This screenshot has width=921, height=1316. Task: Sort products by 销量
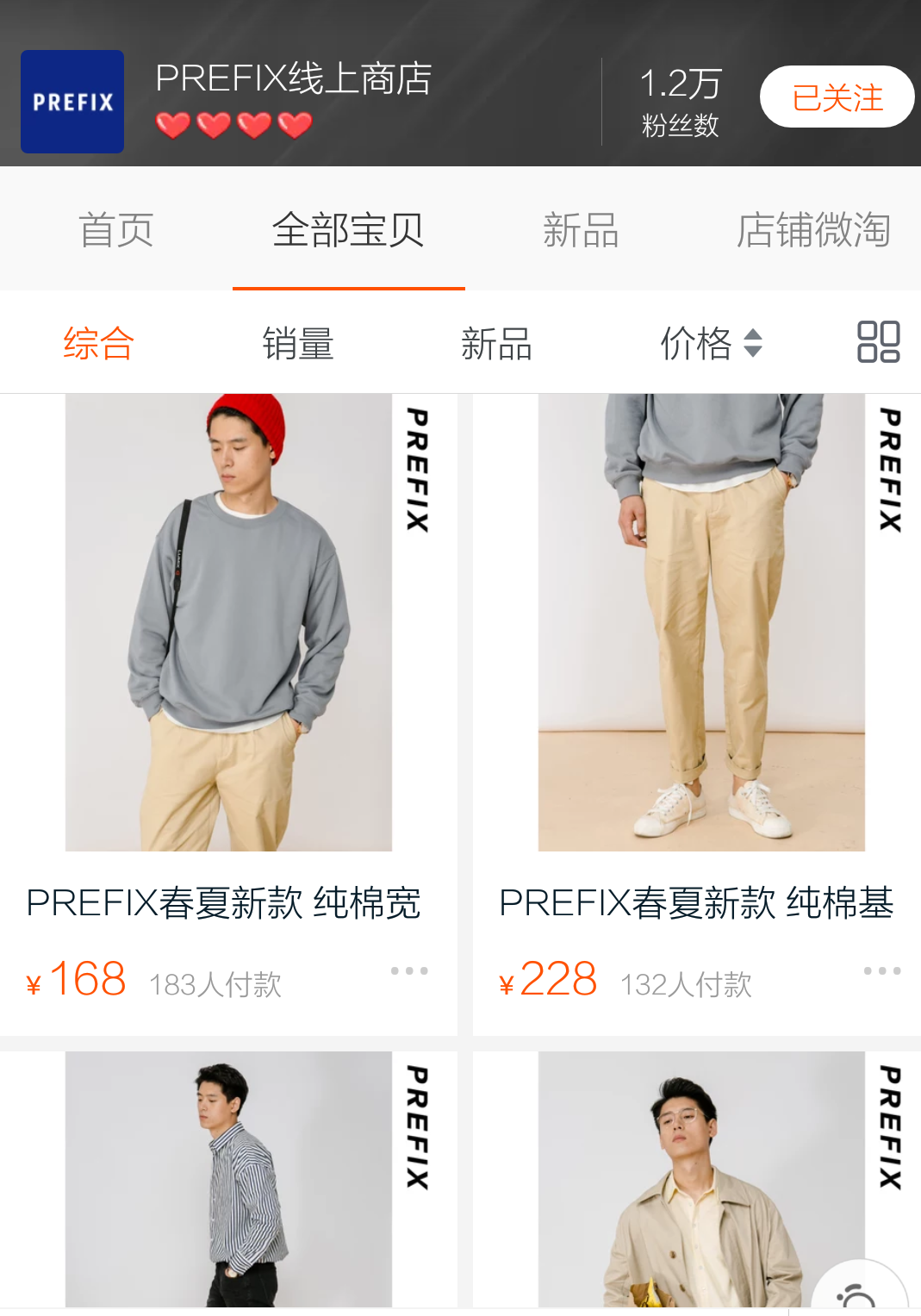pyautogui.click(x=298, y=343)
